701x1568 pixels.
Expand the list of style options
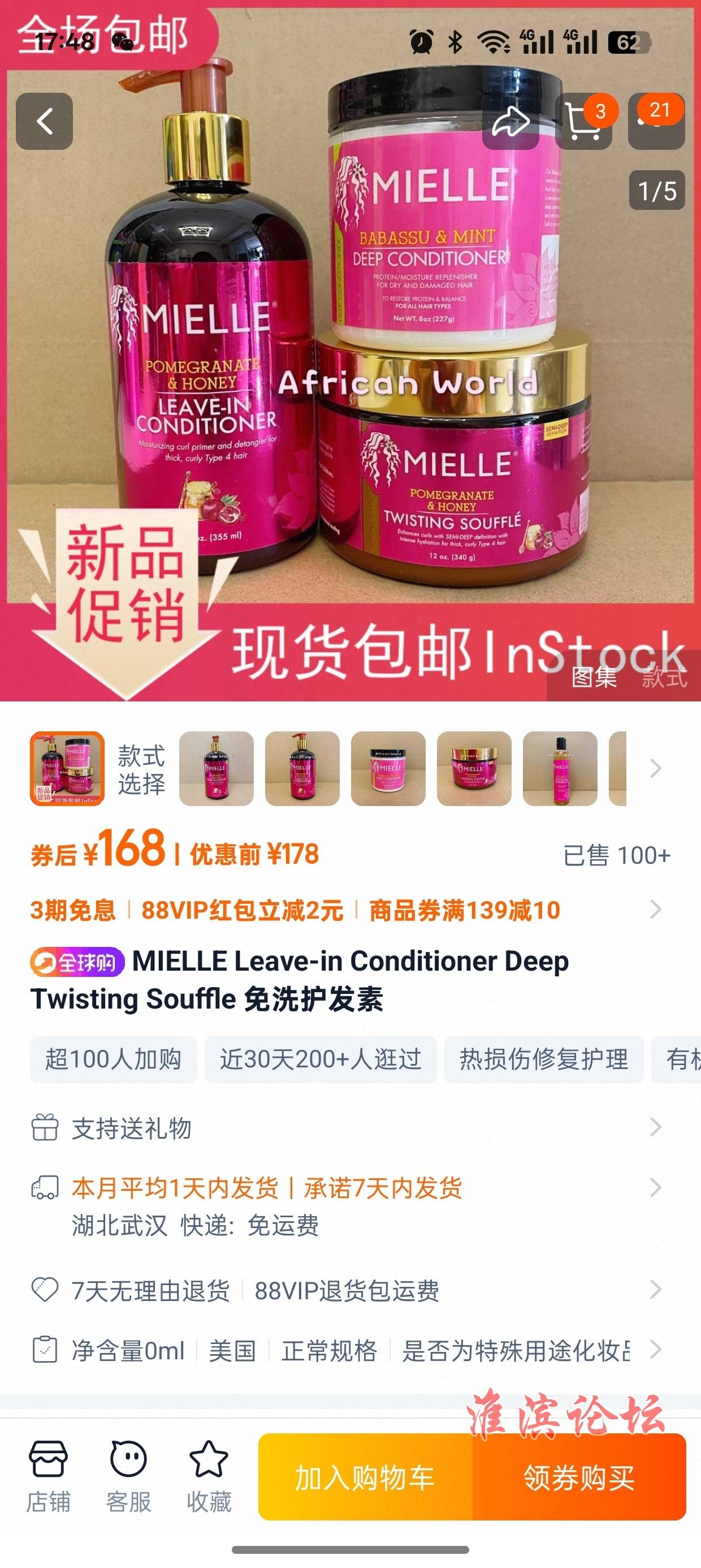655,768
